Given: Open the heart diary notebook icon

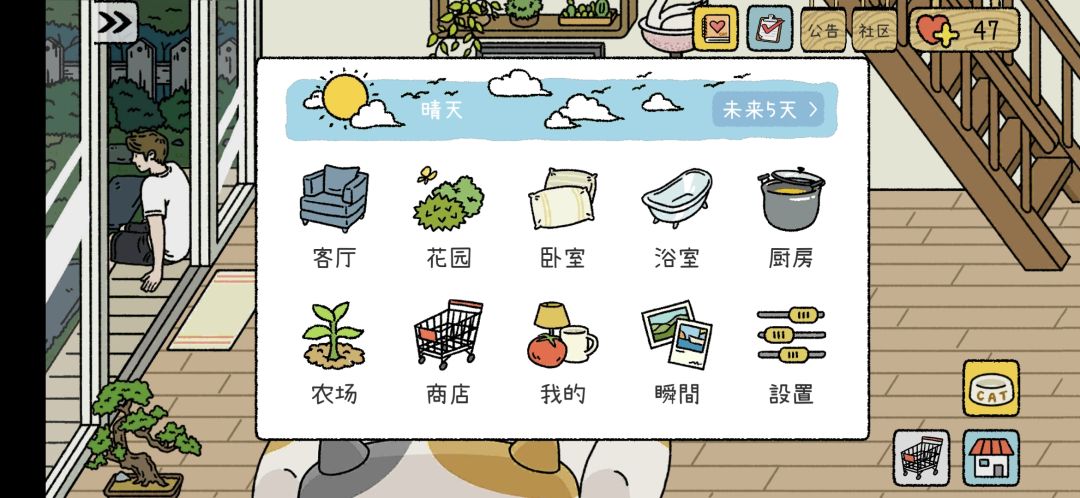Looking at the screenshot, I should [716, 29].
